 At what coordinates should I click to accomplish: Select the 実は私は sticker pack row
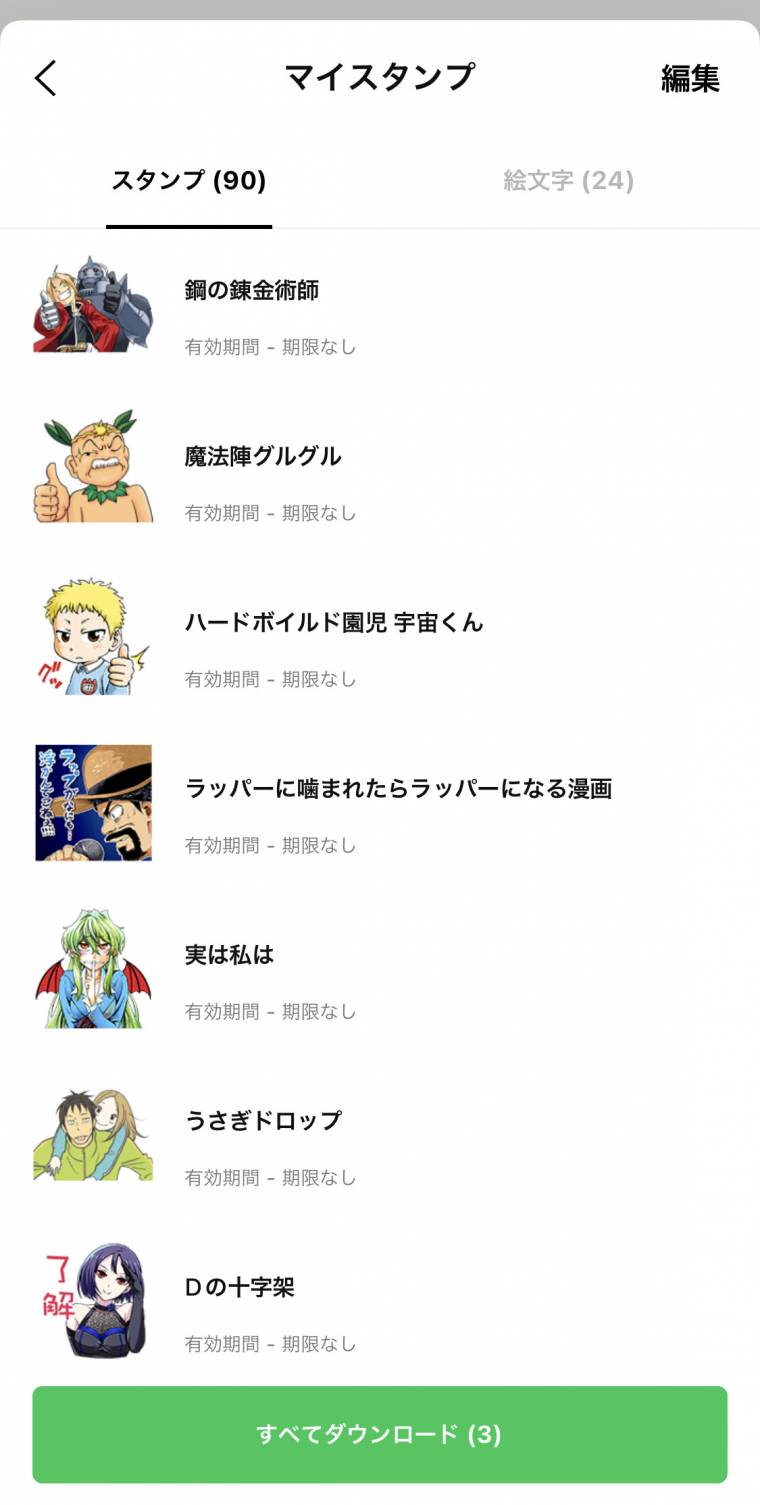pos(227,953)
